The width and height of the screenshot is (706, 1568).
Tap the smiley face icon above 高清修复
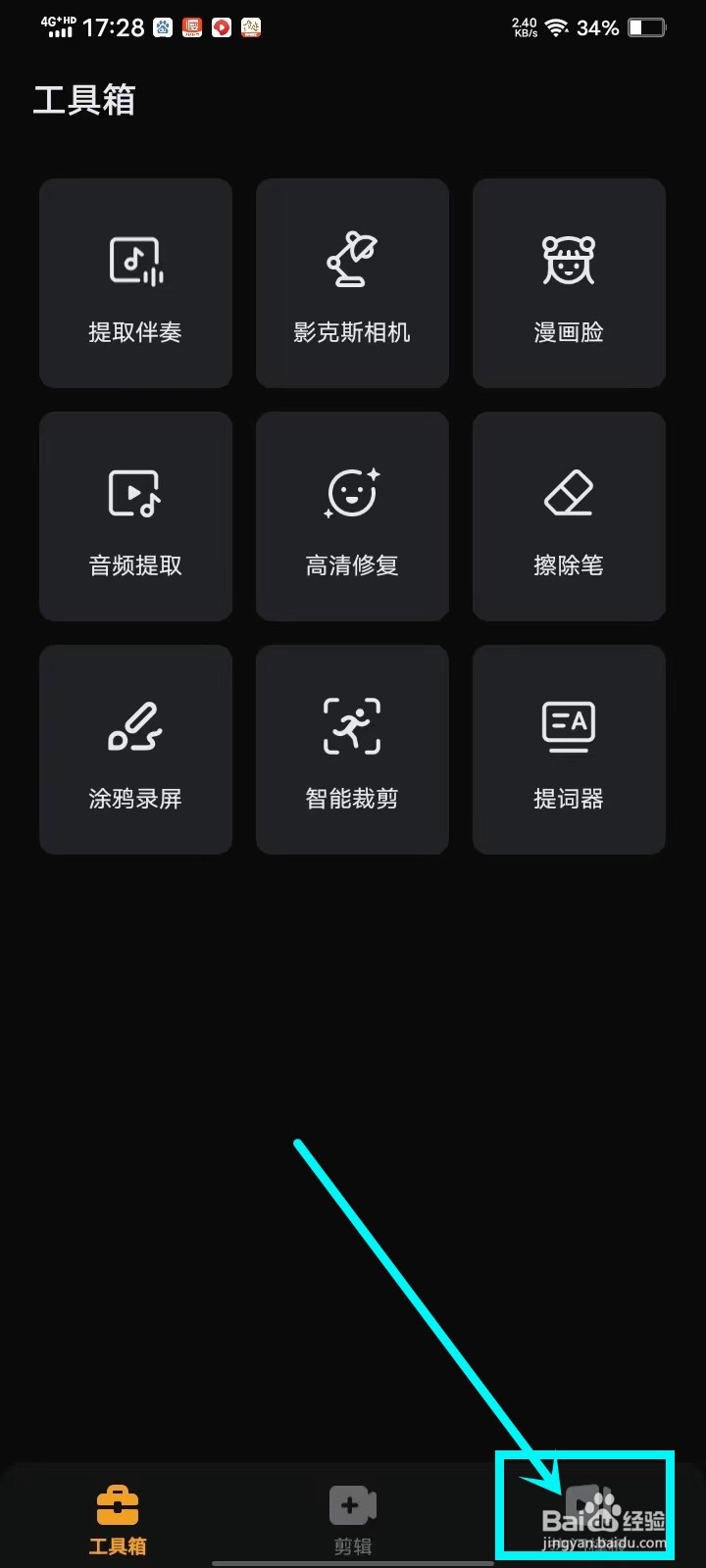[352, 492]
